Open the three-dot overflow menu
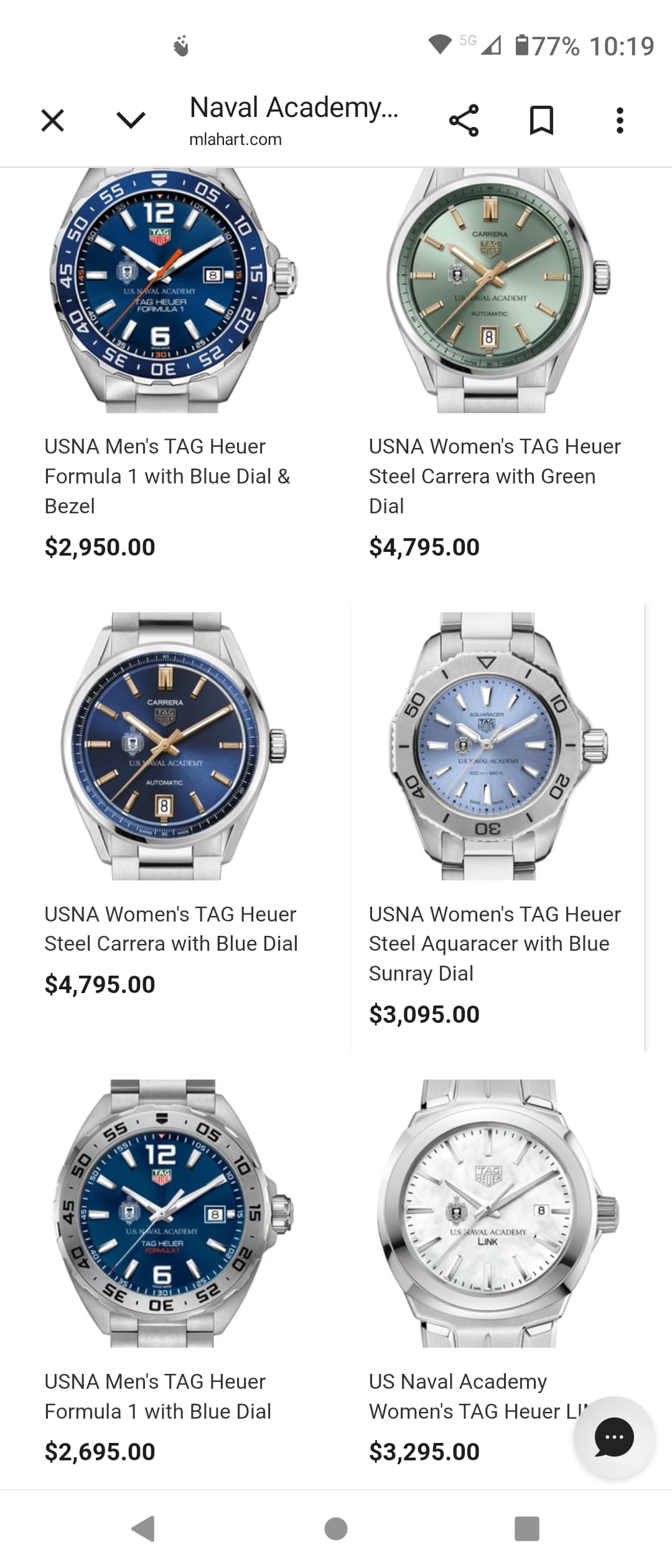This screenshot has height=1568, width=672. click(x=619, y=120)
